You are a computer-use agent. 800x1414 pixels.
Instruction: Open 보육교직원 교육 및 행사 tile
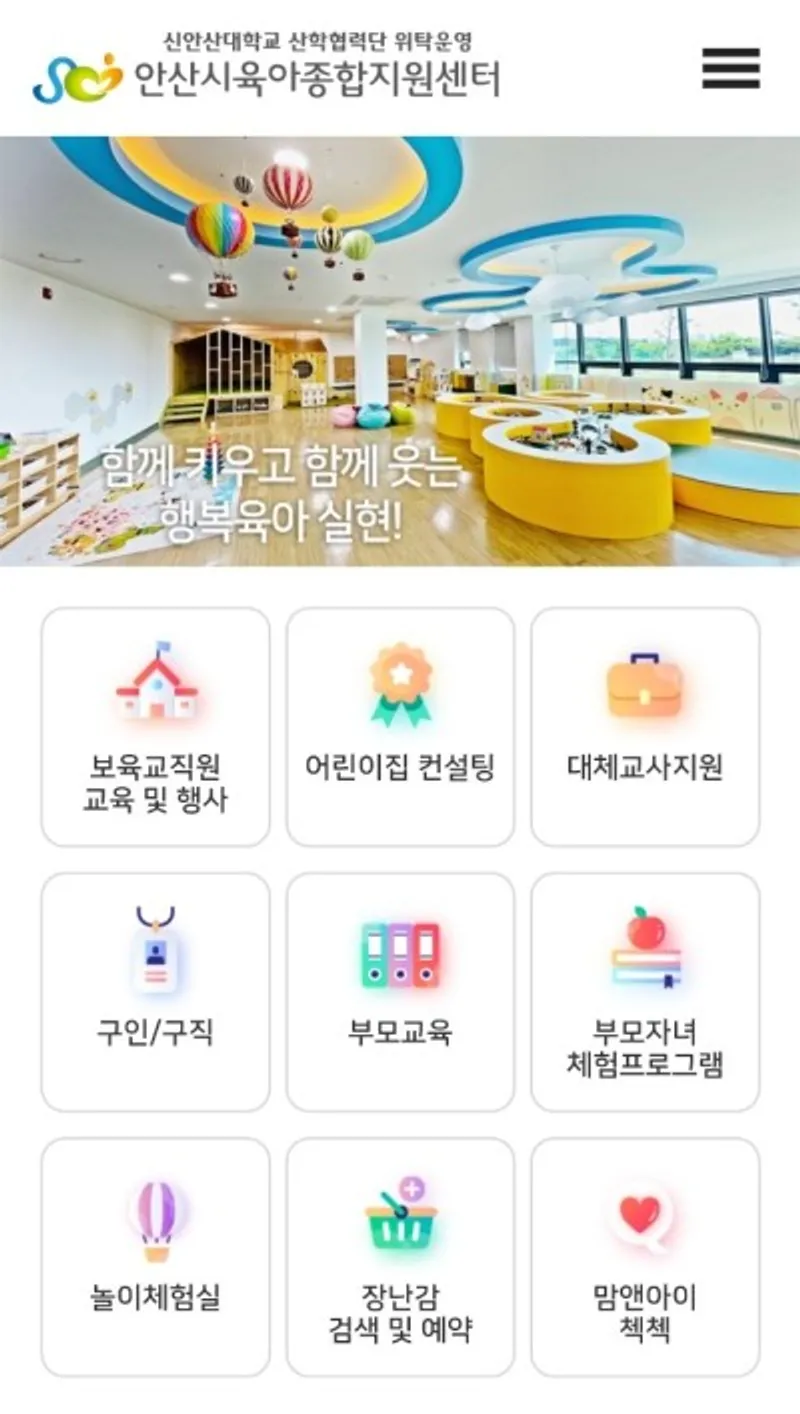tap(155, 727)
